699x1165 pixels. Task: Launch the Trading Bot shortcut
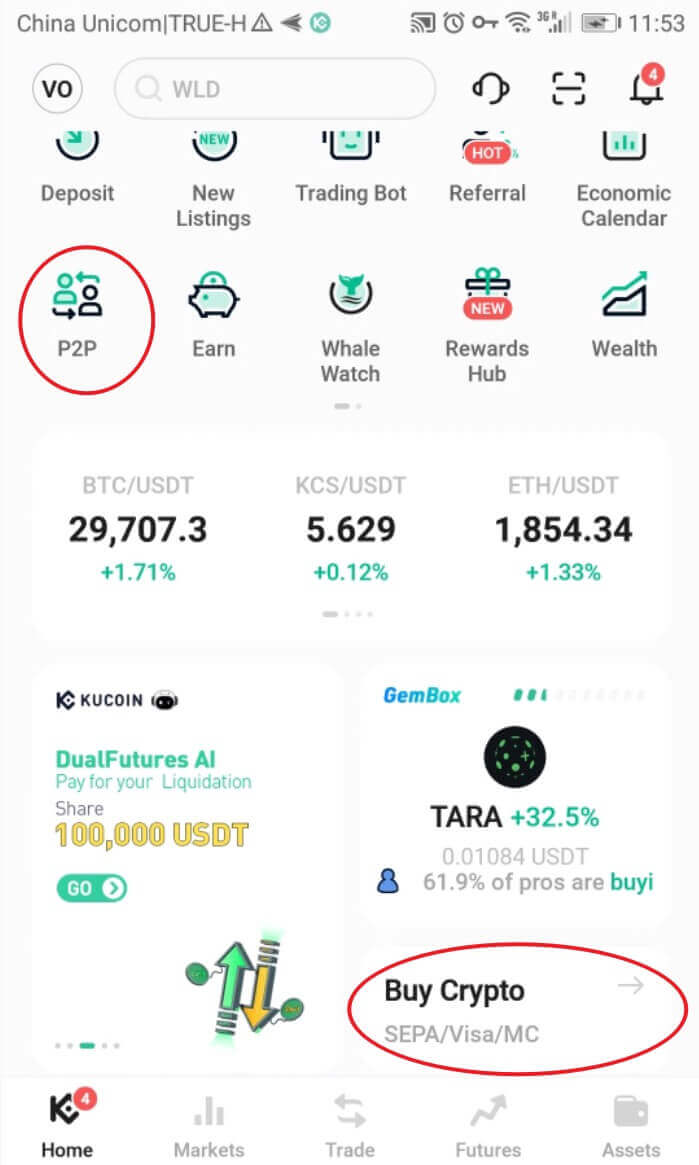pyautogui.click(x=351, y=170)
